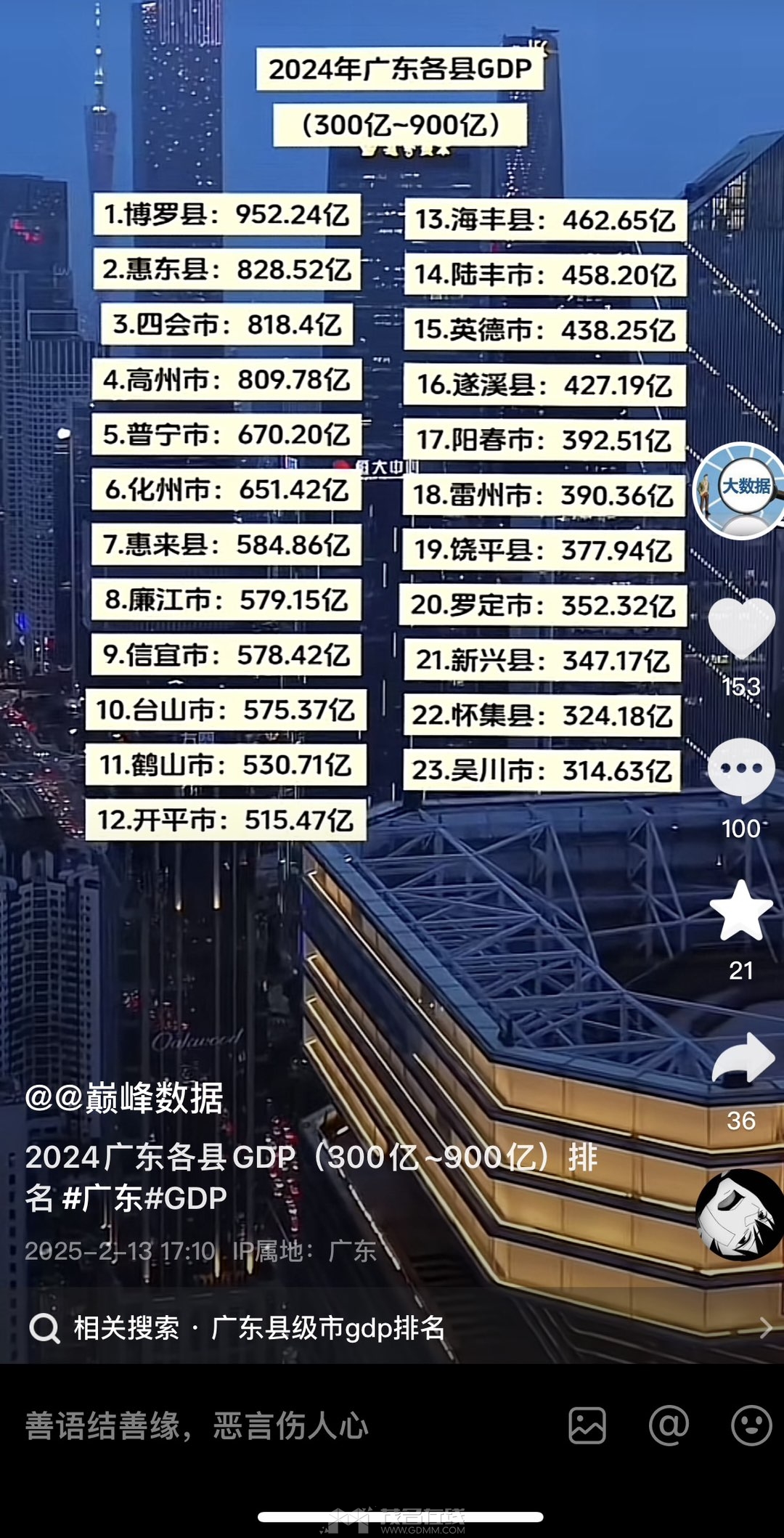Tap the #GDP hashtag

186,1198
